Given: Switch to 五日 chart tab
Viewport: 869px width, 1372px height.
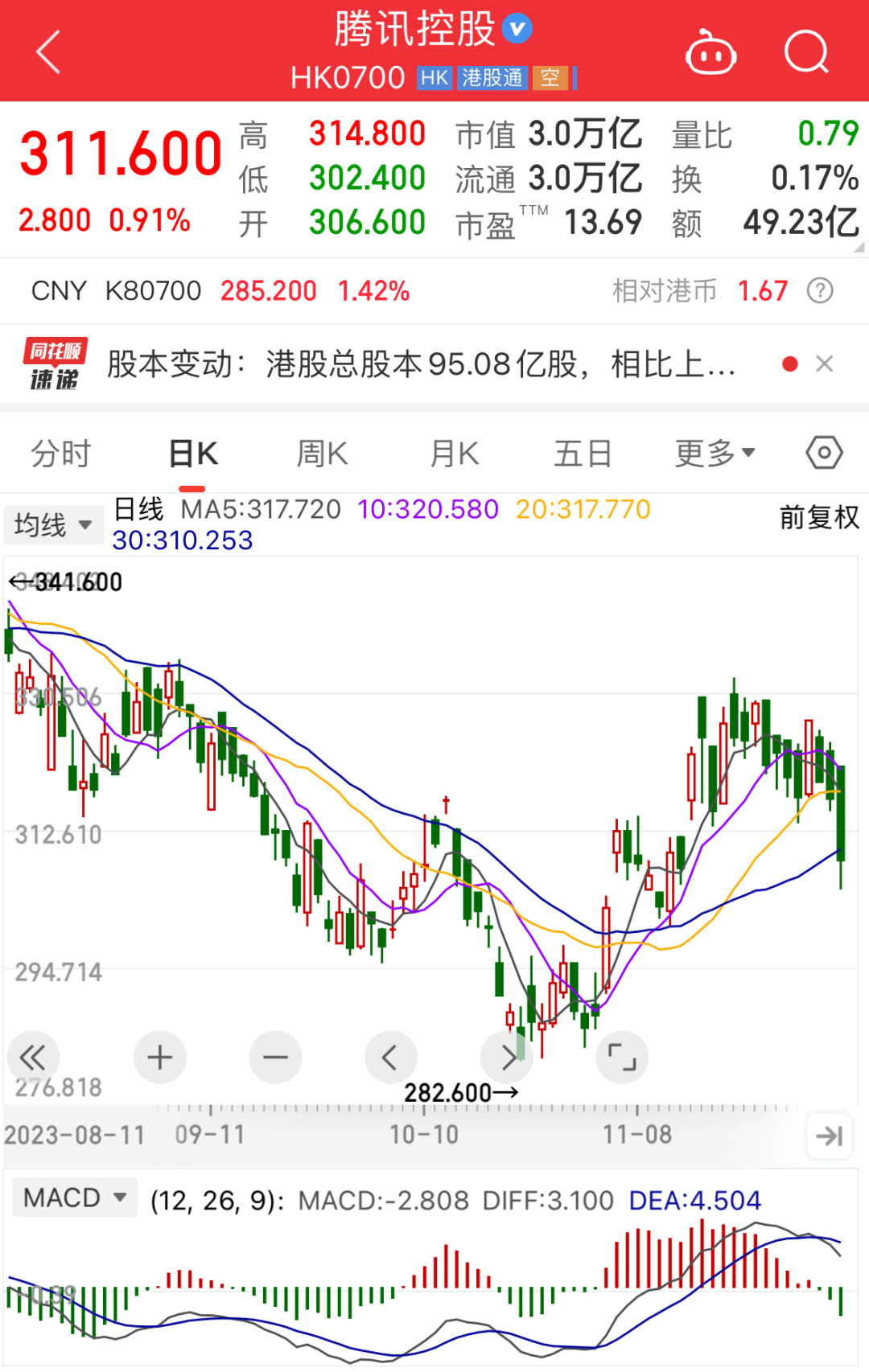Looking at the screenshot, I should (583, 454).
